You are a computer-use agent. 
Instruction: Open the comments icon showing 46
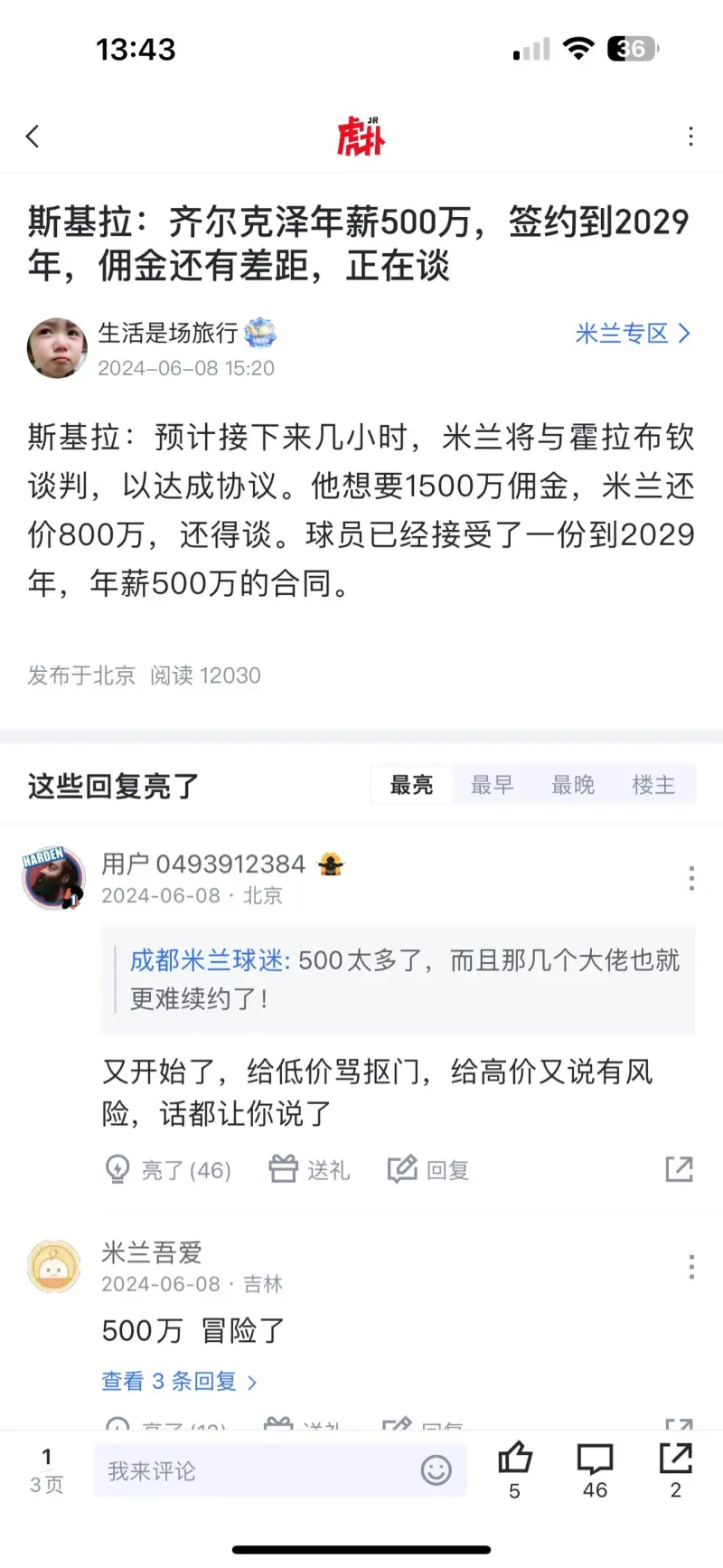[x=595, y=1460]
